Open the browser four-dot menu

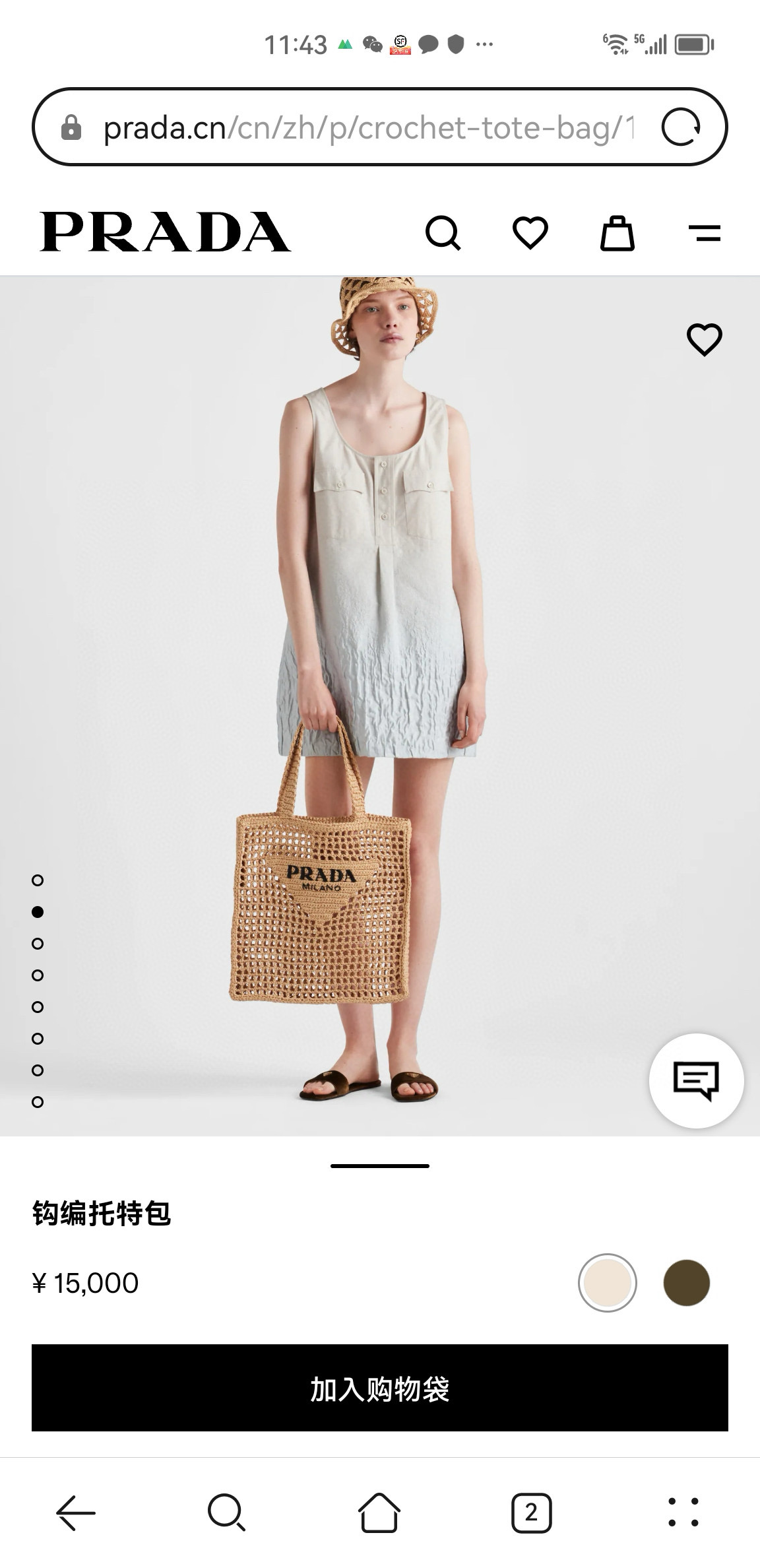[683, 1512]
